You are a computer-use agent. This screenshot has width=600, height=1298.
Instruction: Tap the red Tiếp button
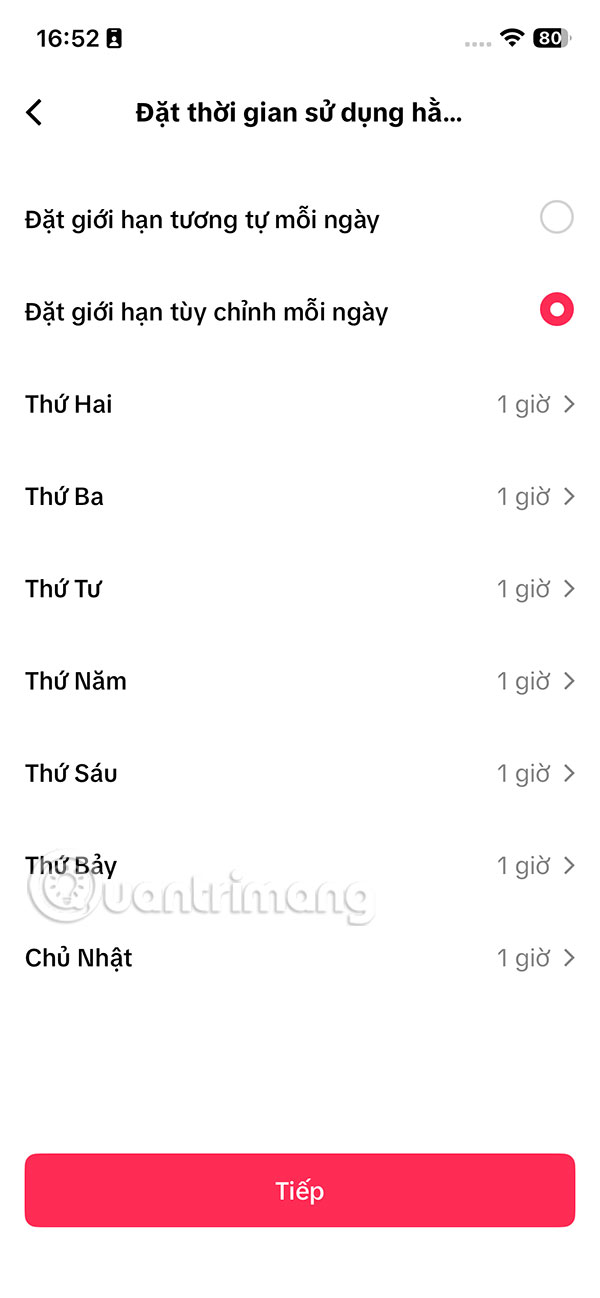click(x=300, y=1190)
